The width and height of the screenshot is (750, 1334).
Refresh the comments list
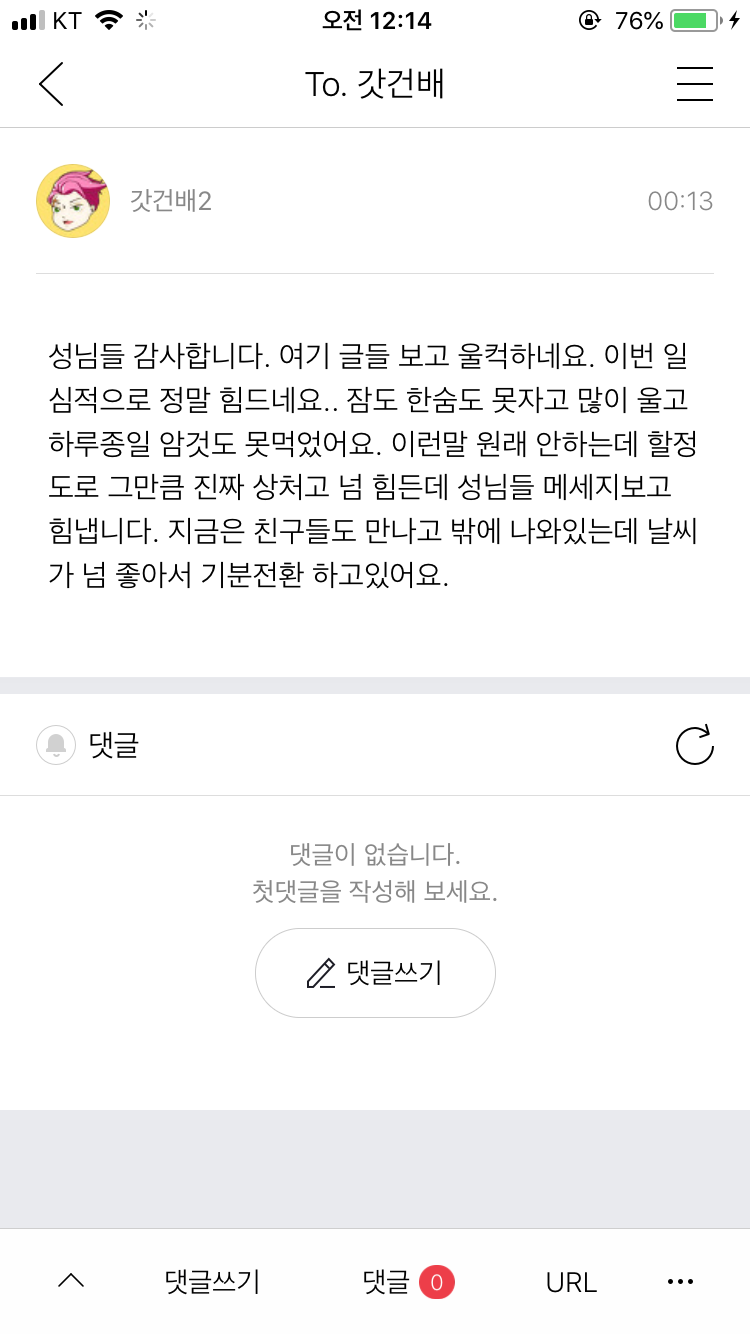tap(694, 745)
